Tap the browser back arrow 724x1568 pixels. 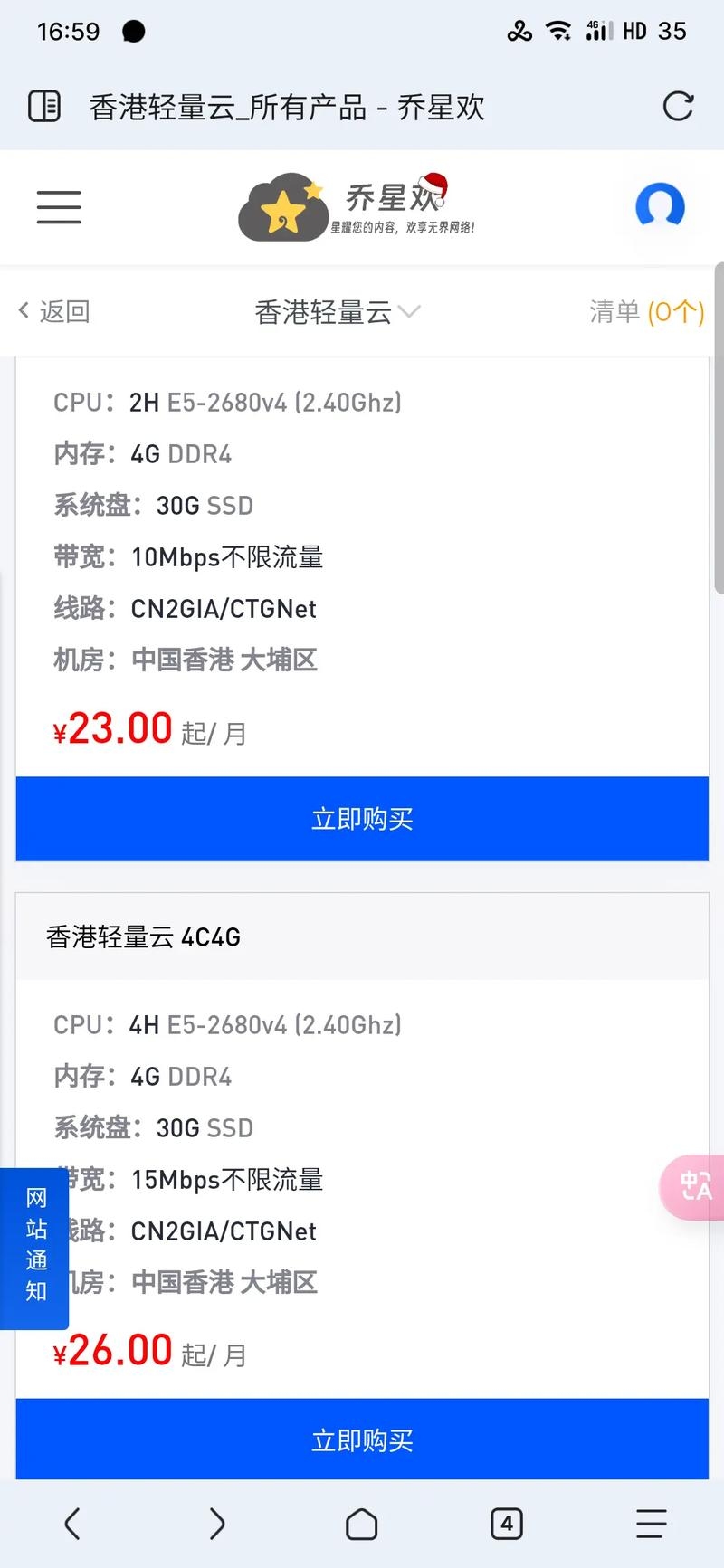coord(72,1524)
